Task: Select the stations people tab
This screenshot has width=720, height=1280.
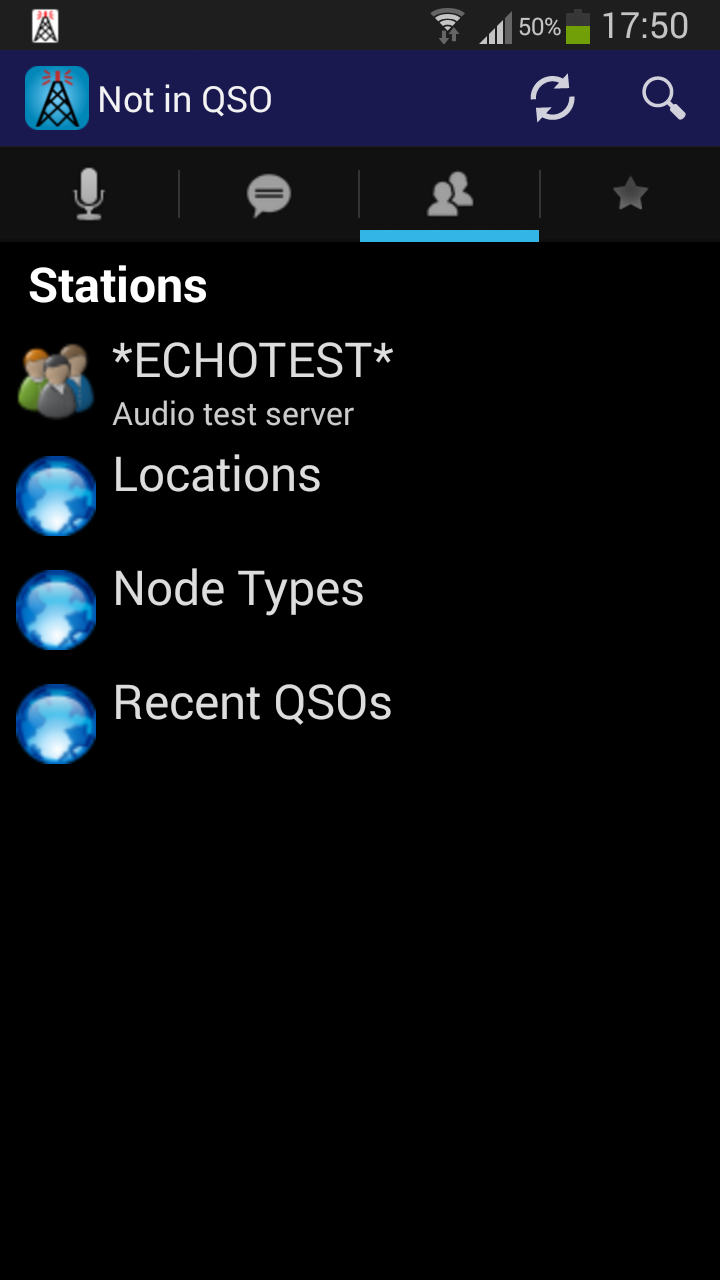Action: click(x=449, y=194)
